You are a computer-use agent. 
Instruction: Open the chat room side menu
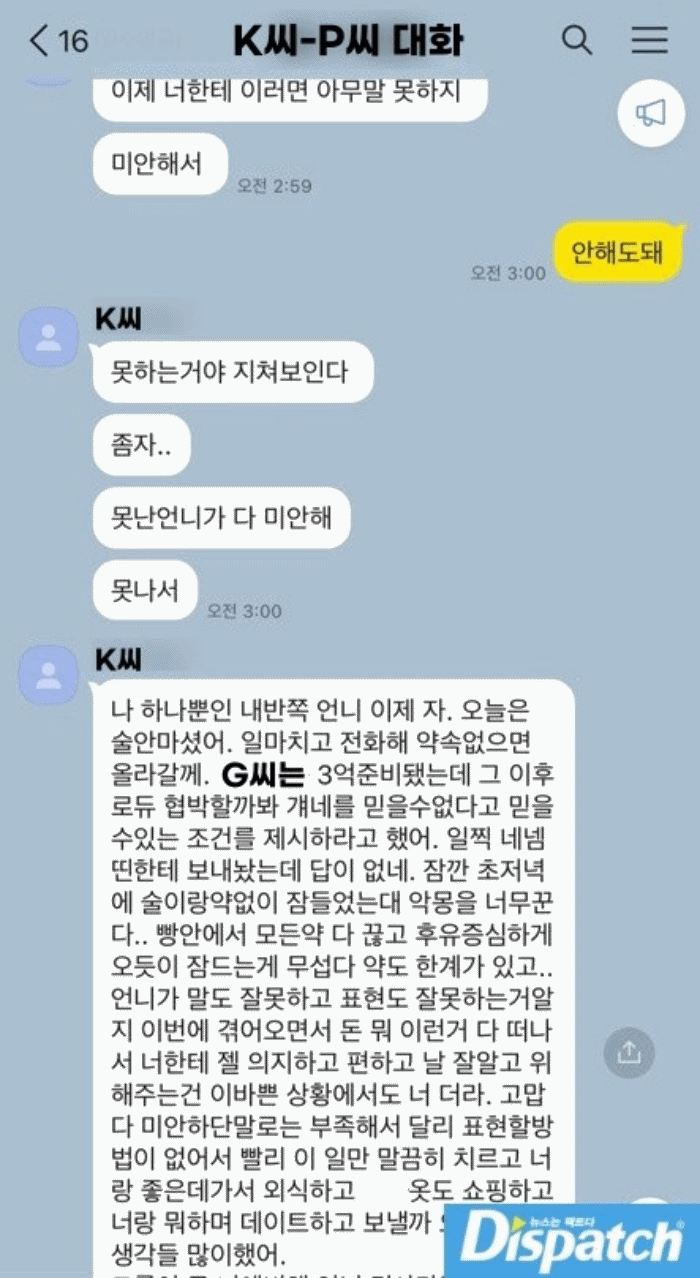point(649,40)
